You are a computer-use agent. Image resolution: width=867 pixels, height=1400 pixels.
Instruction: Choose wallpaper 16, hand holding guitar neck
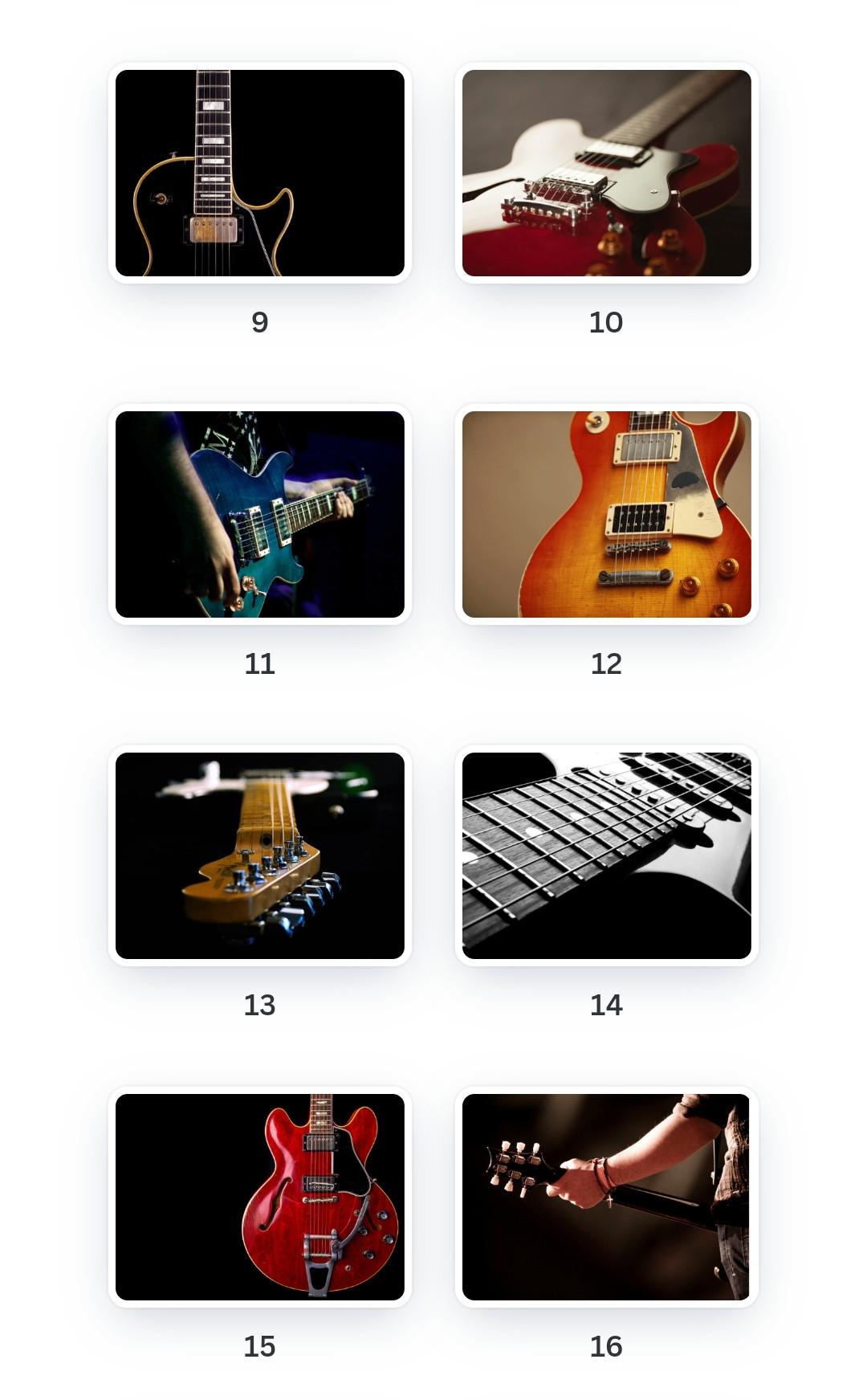606,1197
